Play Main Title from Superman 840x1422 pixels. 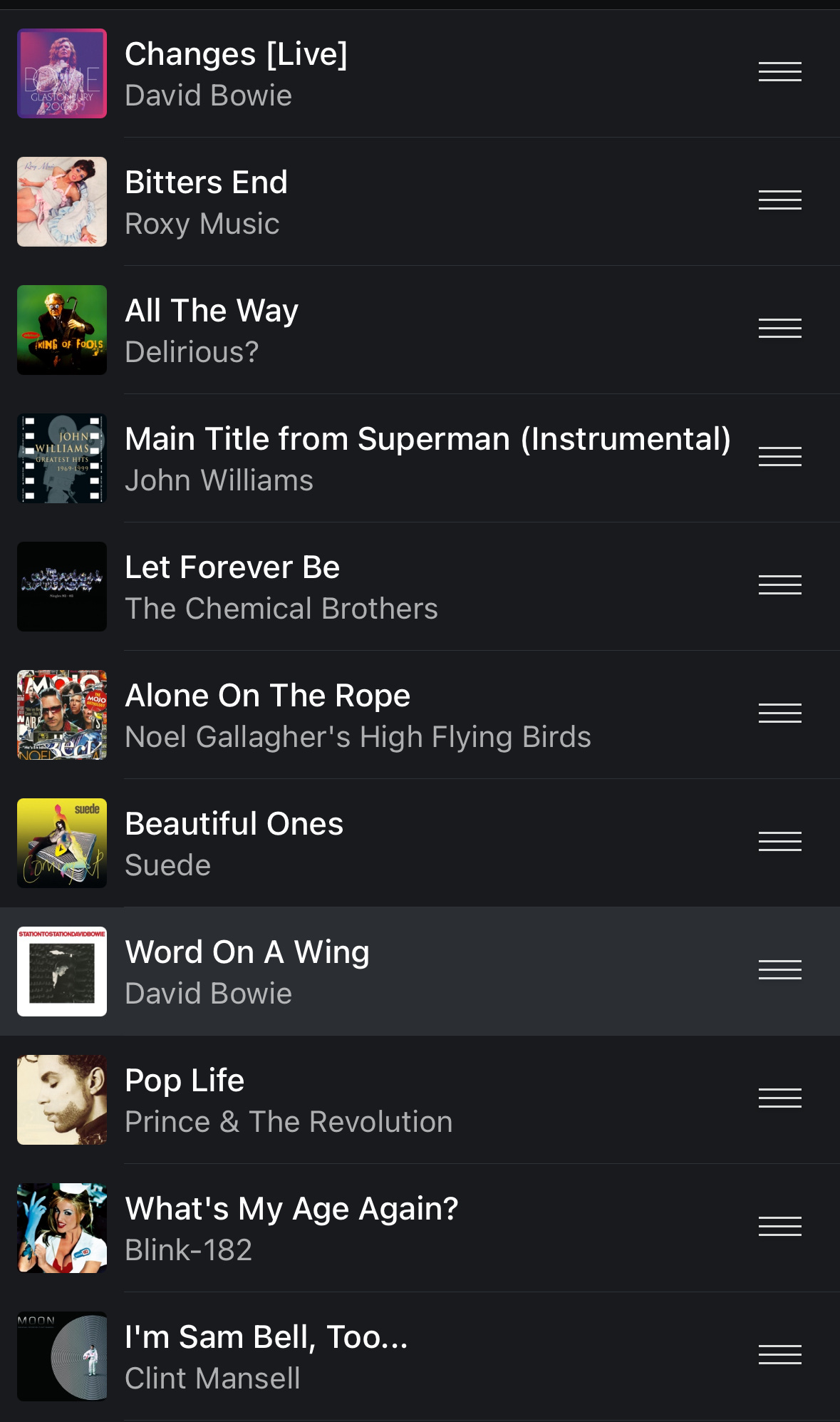[427, 458]
